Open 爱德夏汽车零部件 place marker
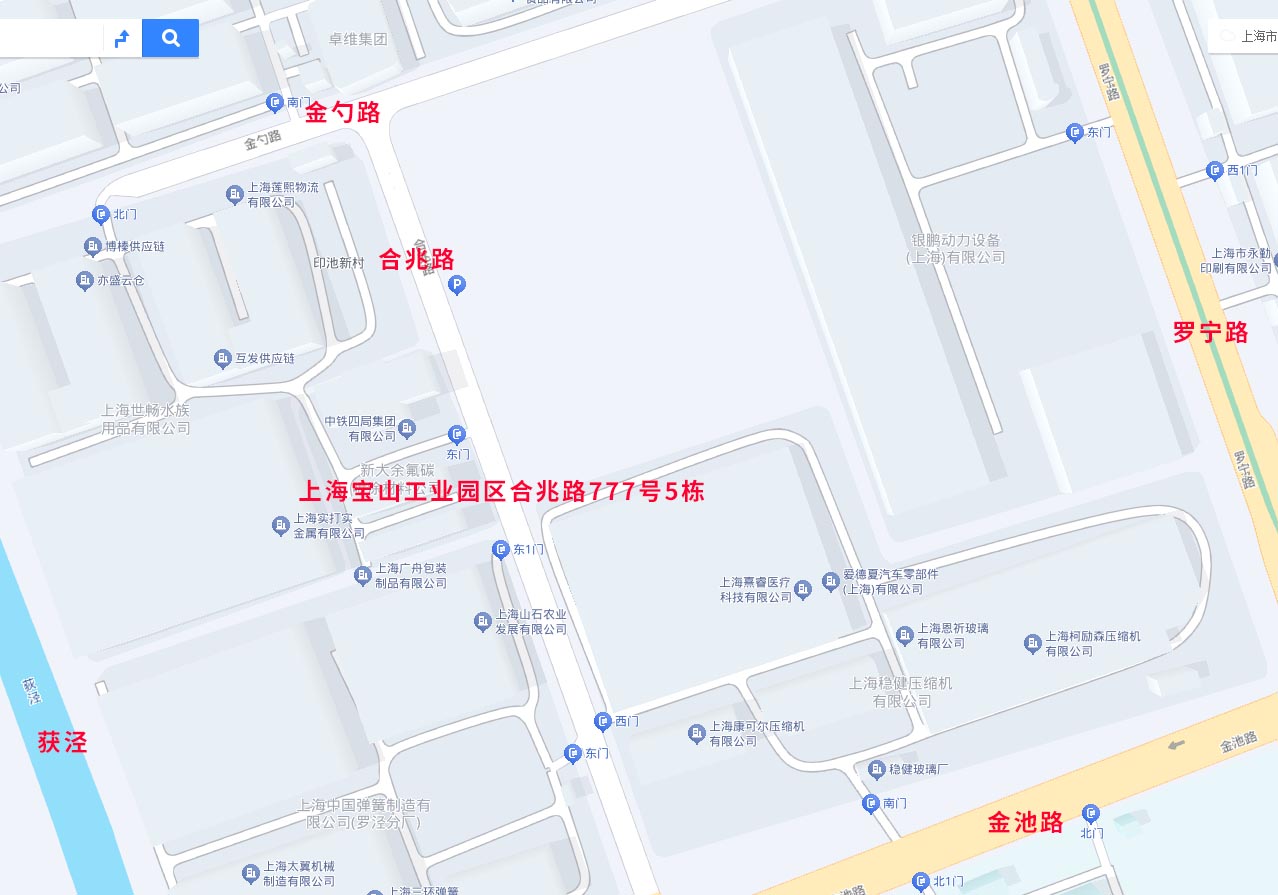 830,581
